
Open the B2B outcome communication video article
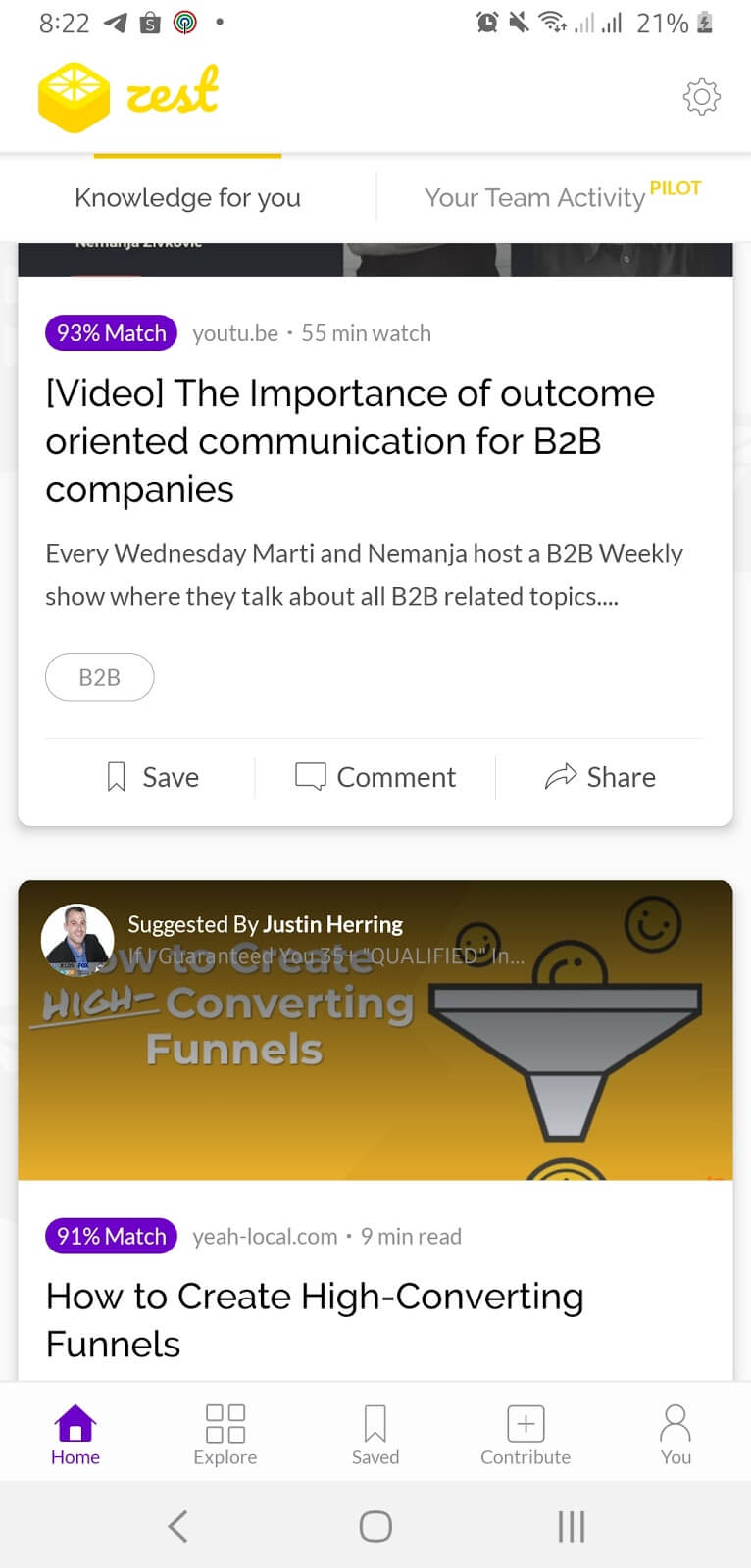click(349, 440)
